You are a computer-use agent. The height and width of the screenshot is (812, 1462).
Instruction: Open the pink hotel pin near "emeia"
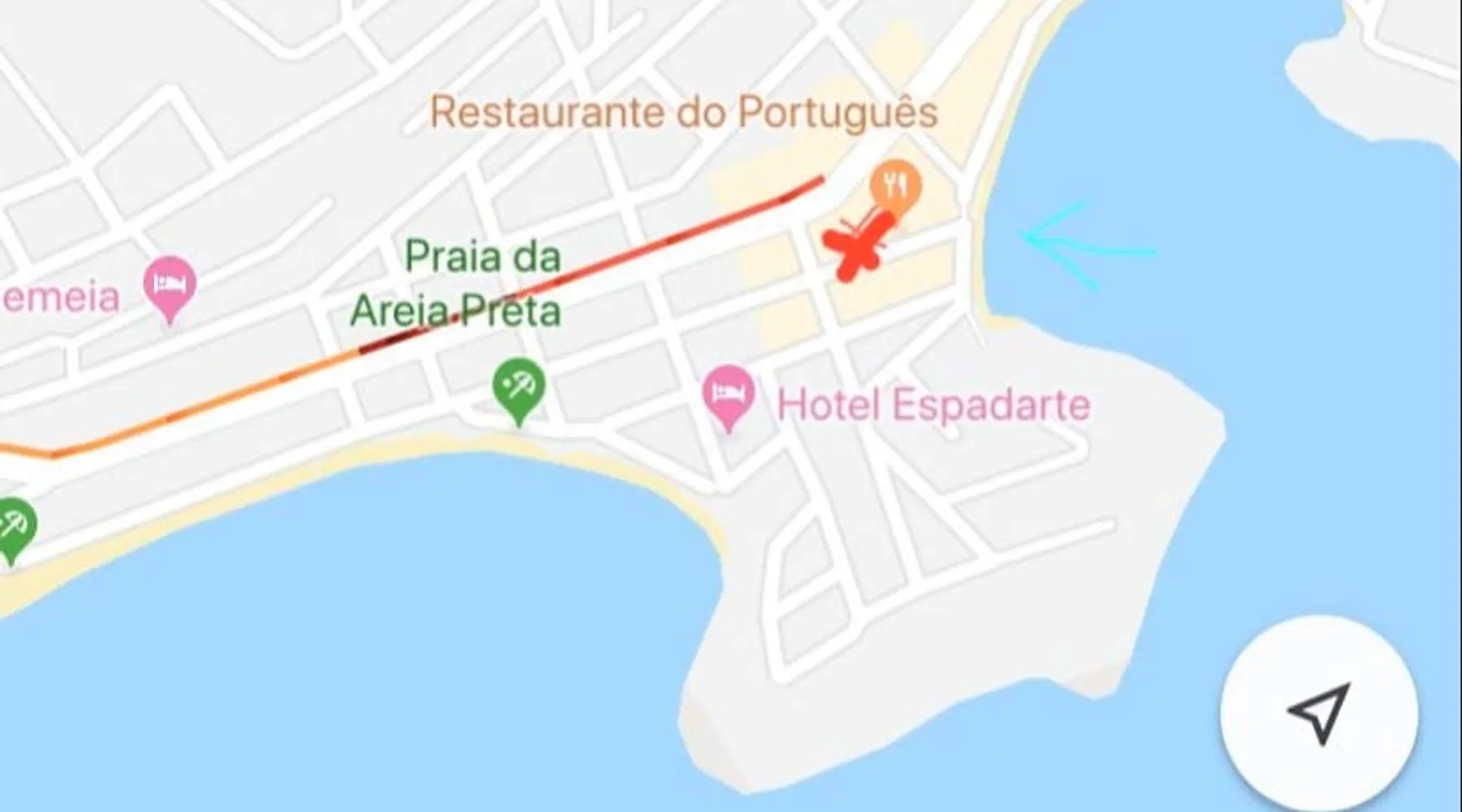[170, 285]
